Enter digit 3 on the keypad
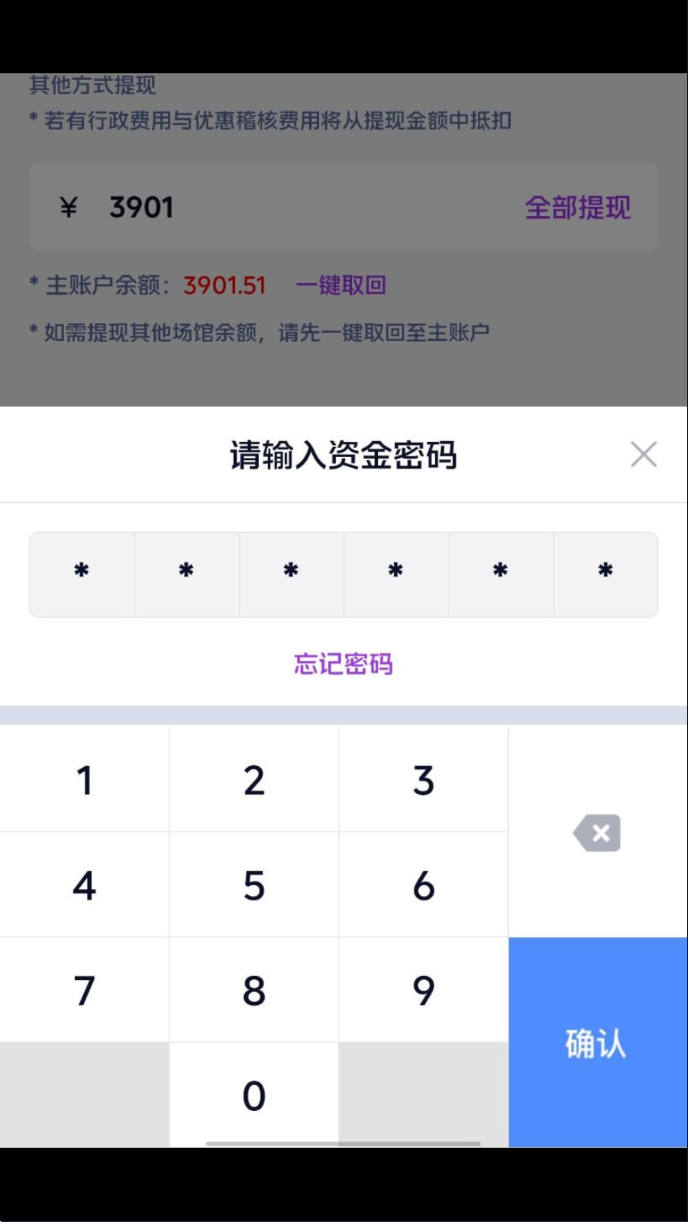 click(x=424, y=779)
